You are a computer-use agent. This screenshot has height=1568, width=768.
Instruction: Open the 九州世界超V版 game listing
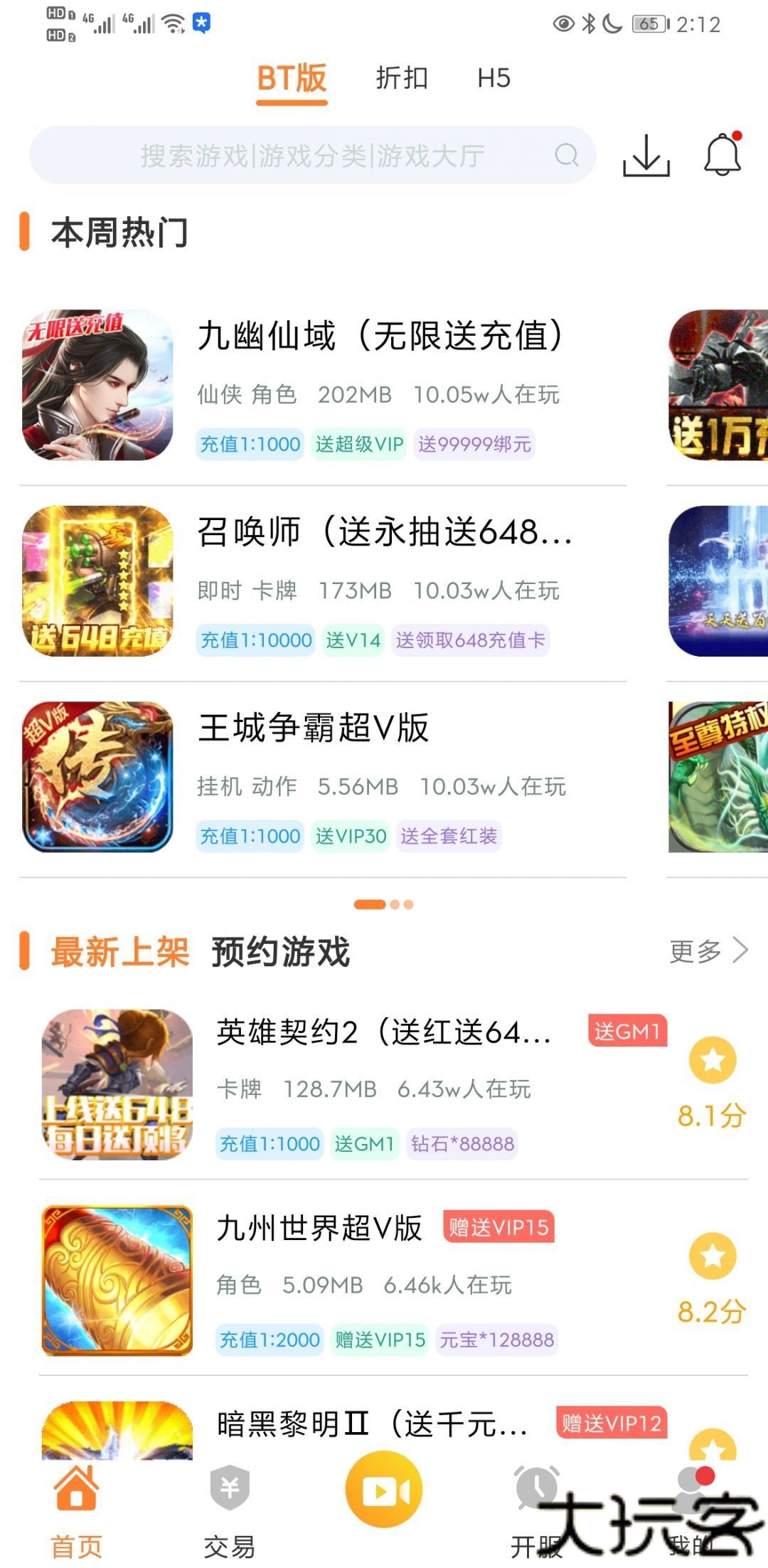[x=319, y=1229]
